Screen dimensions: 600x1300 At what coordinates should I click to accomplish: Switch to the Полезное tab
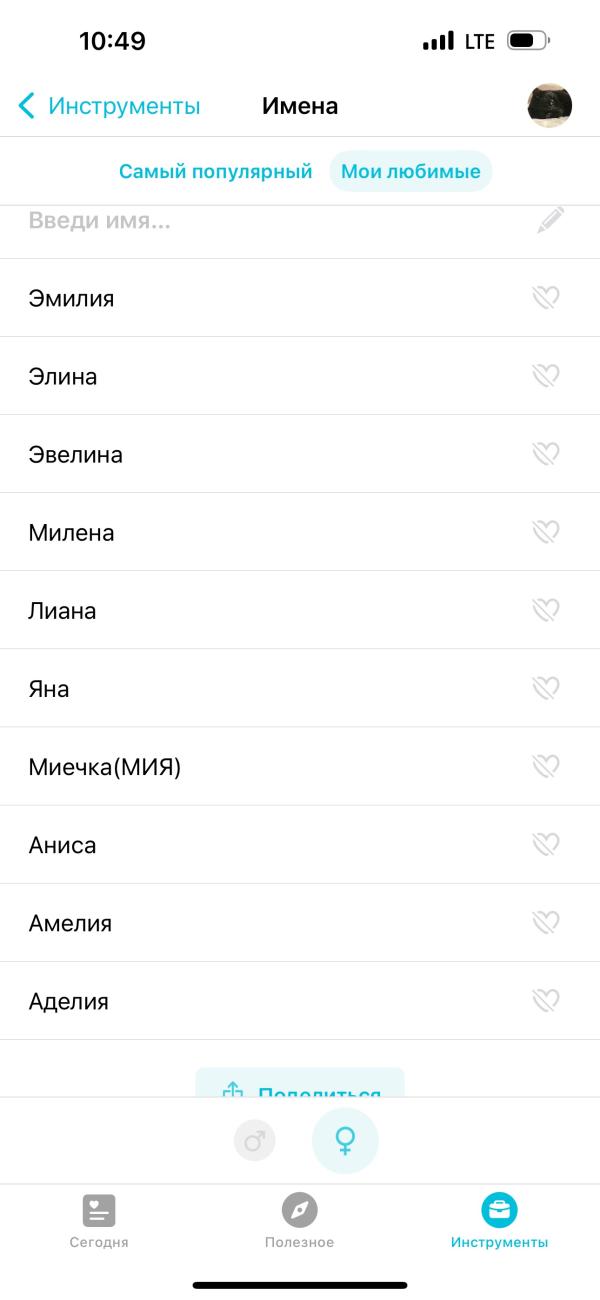(x=299, y=1221)
